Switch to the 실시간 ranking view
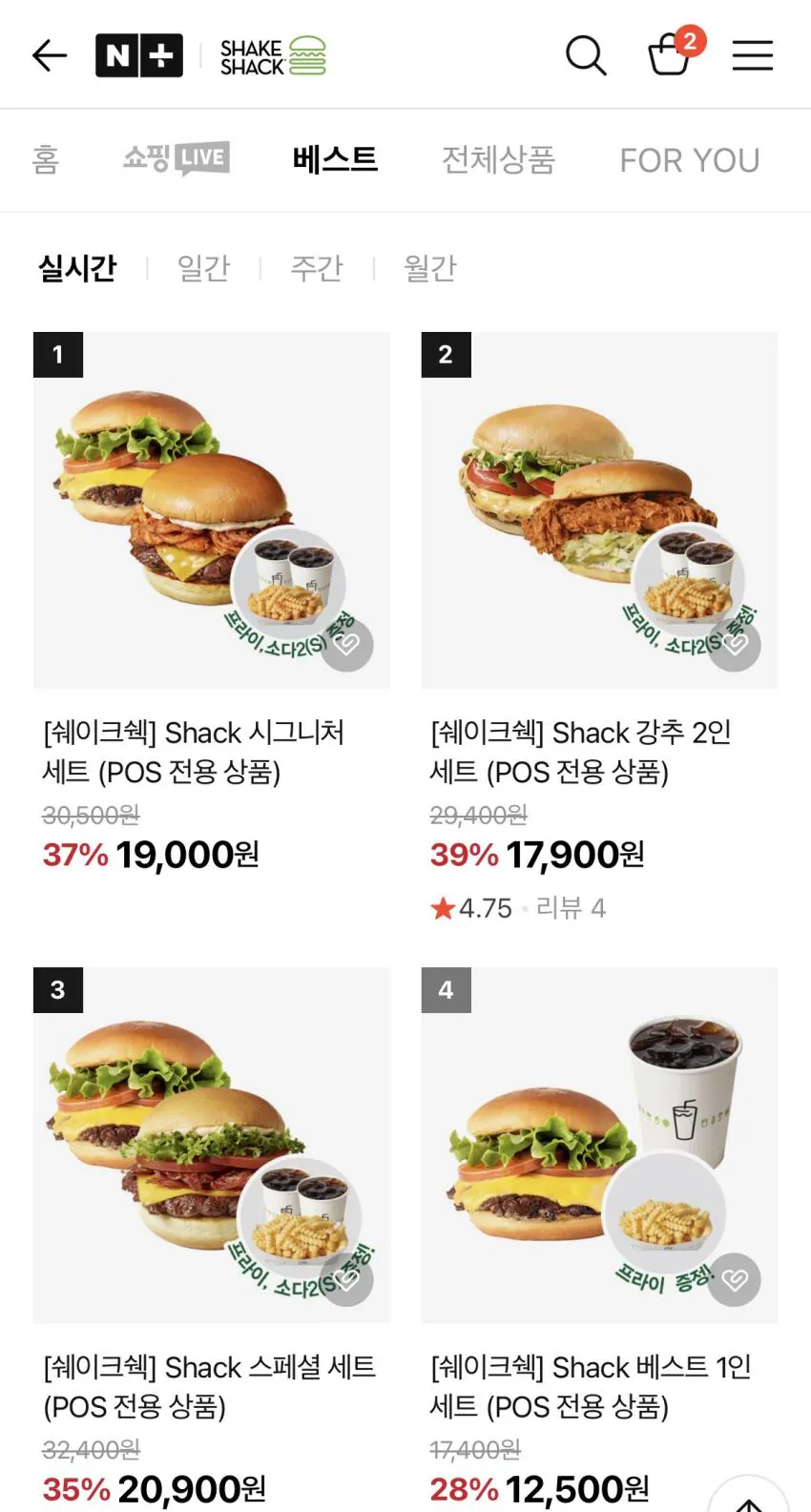The image size is (811, 1512). pos(76,268)
